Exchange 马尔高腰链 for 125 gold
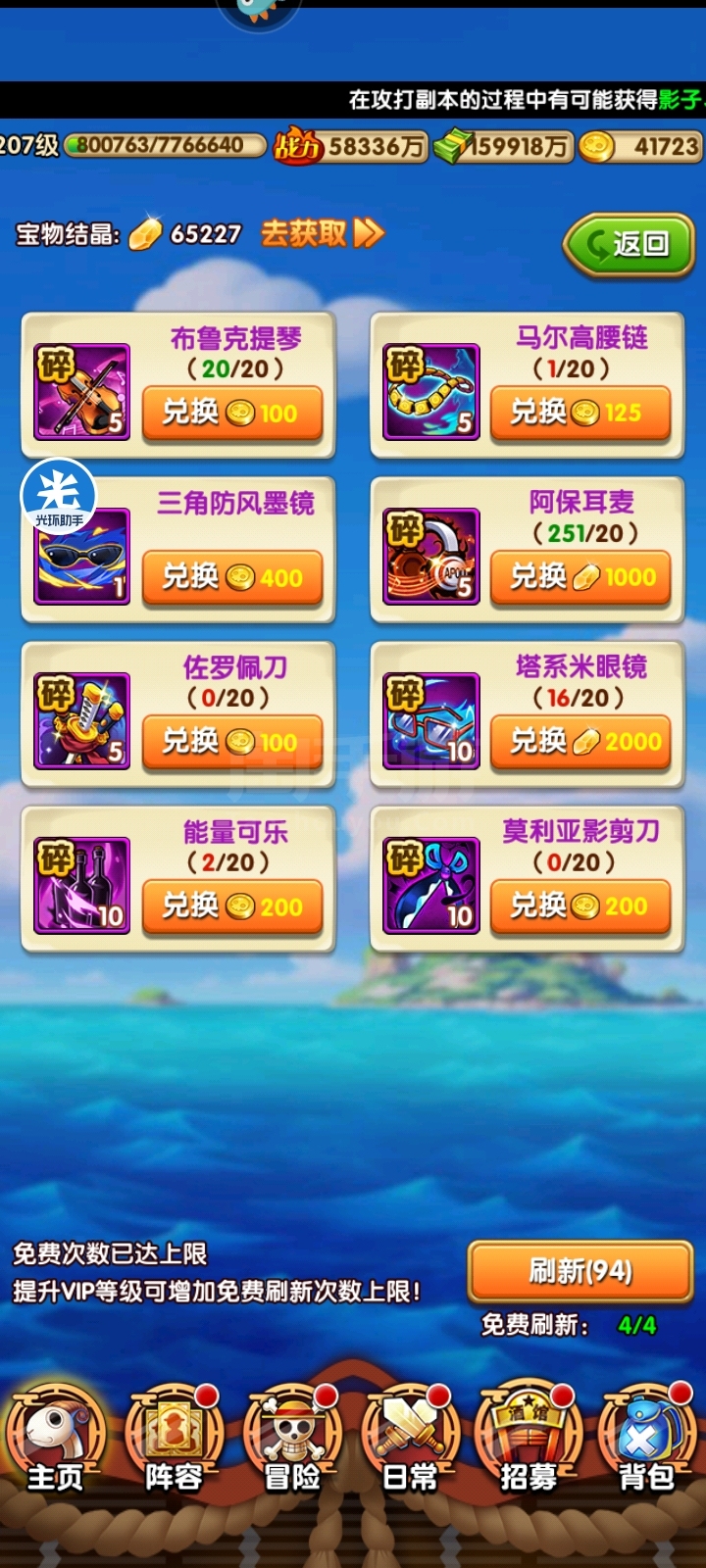 [580, 413]
